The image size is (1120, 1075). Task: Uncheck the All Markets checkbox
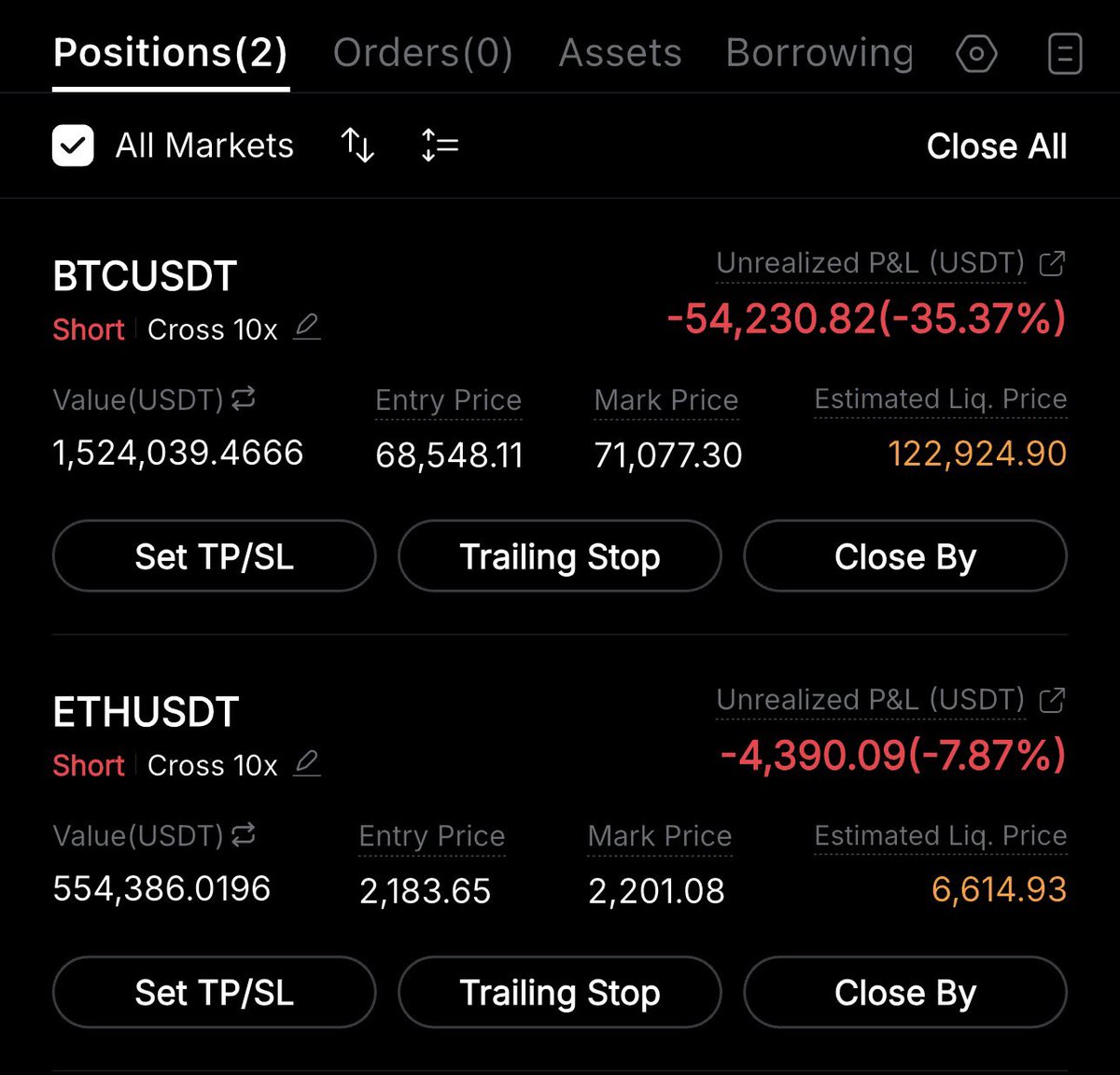pyautogui.click(x=73, y=146)
